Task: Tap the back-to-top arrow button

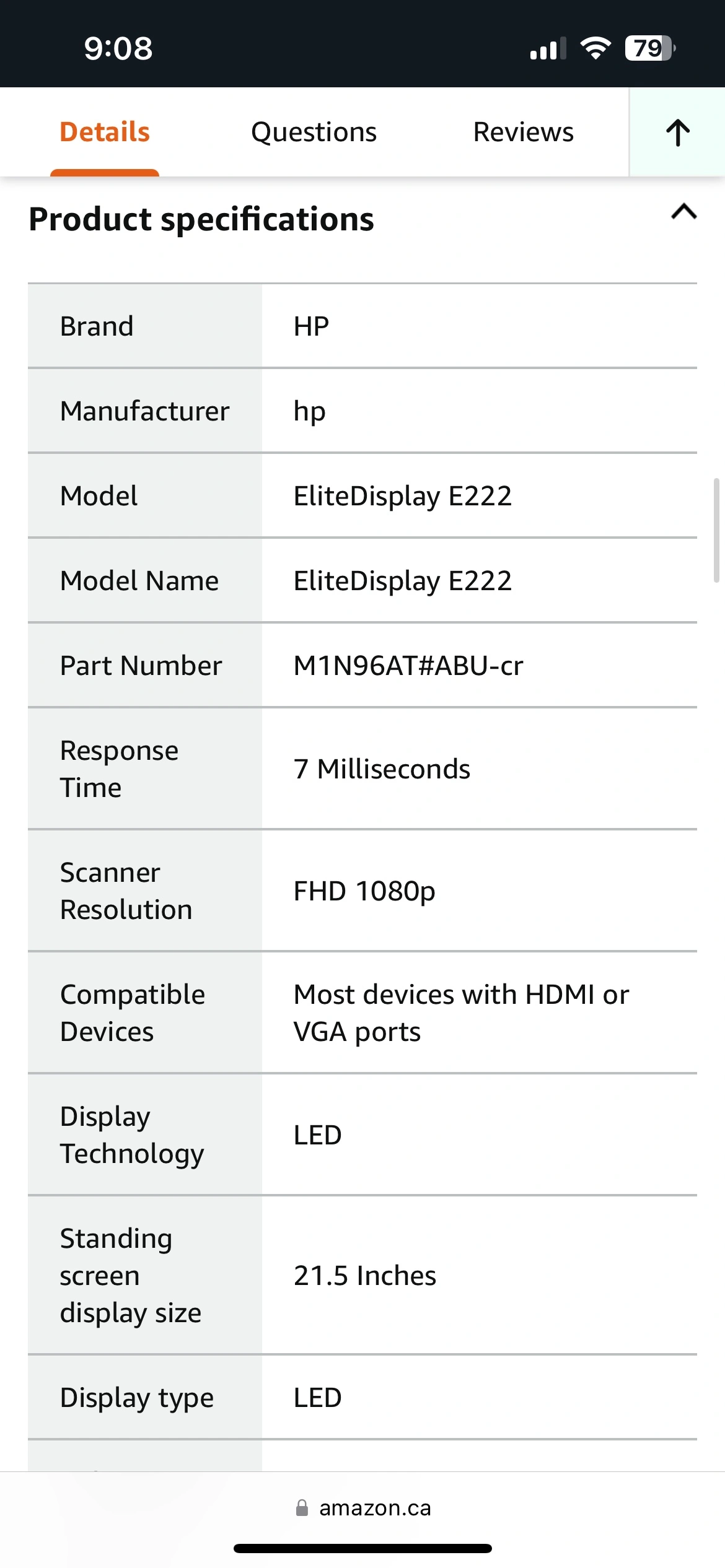Action: 677,132
